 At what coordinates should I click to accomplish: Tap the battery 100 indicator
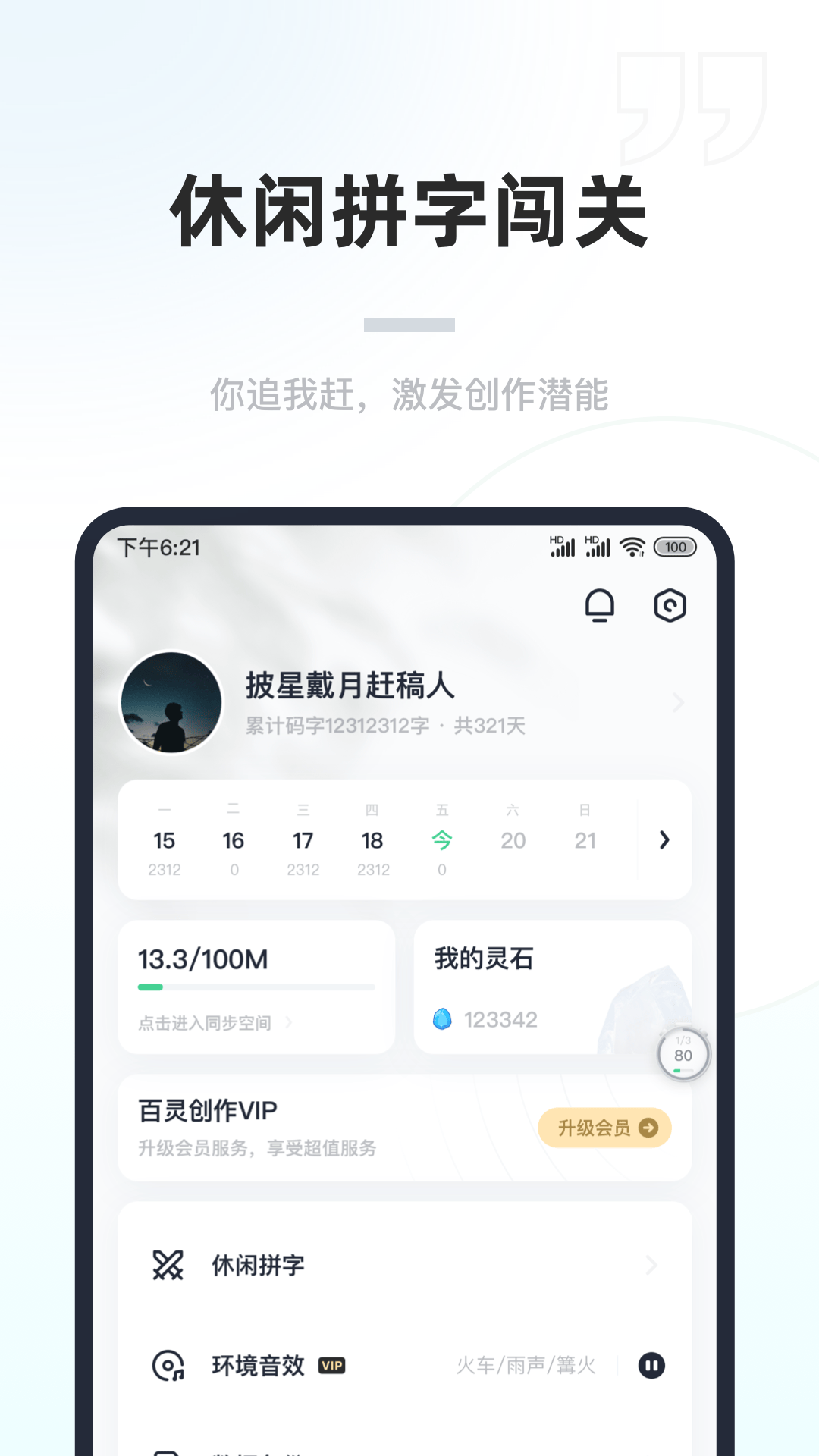coord(673,547)
